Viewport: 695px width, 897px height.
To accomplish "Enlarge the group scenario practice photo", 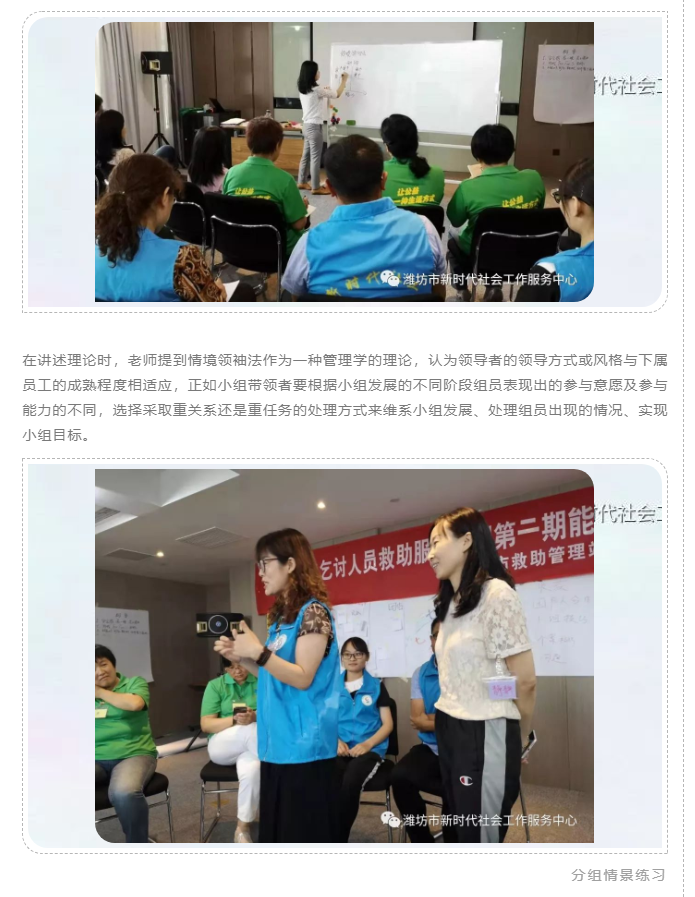I will [344, 655].
